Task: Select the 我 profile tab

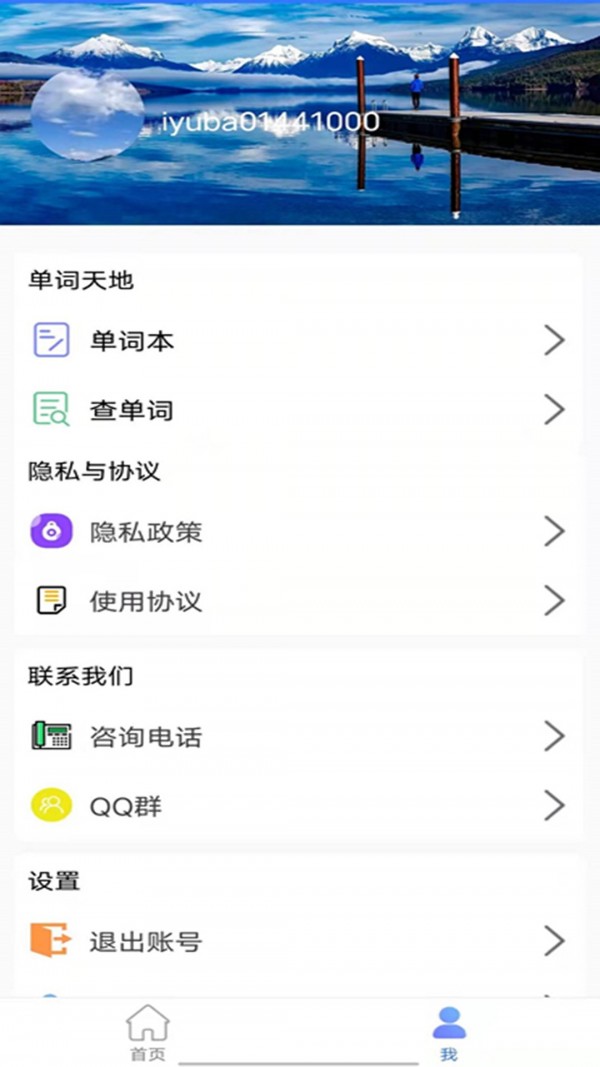Action: point(449,1033)
